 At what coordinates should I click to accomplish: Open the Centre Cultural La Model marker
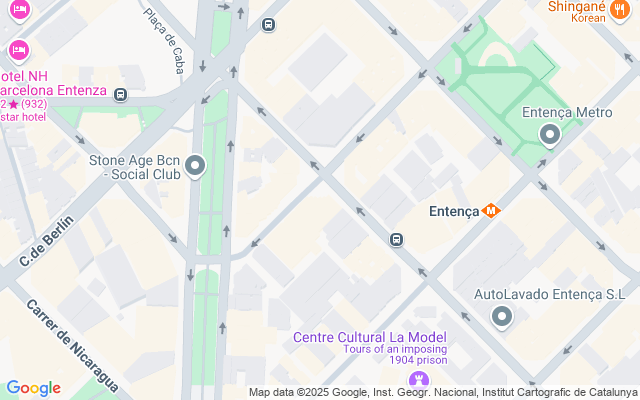(418, 380)
